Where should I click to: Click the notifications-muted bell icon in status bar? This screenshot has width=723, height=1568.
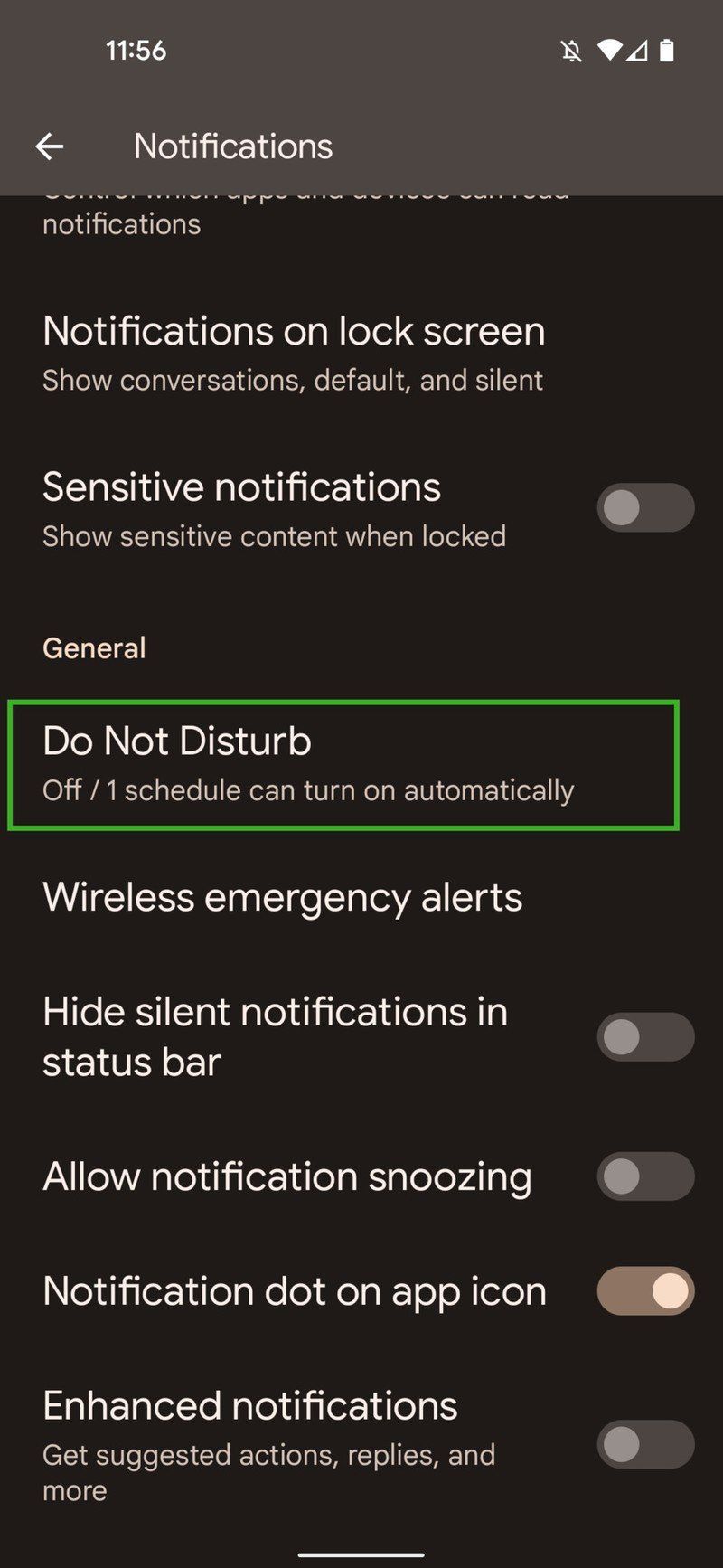[571, 51]
